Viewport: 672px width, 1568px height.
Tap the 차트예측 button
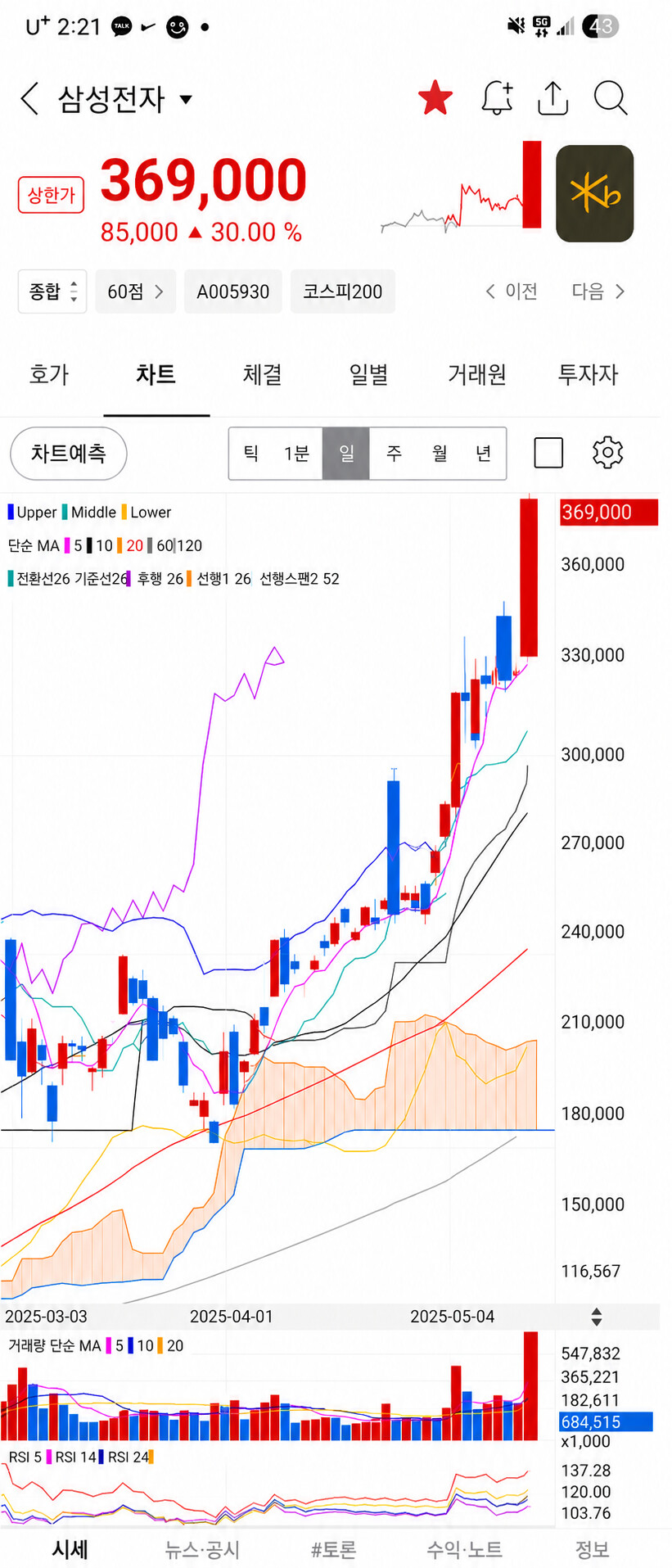(x=69, y=453)
